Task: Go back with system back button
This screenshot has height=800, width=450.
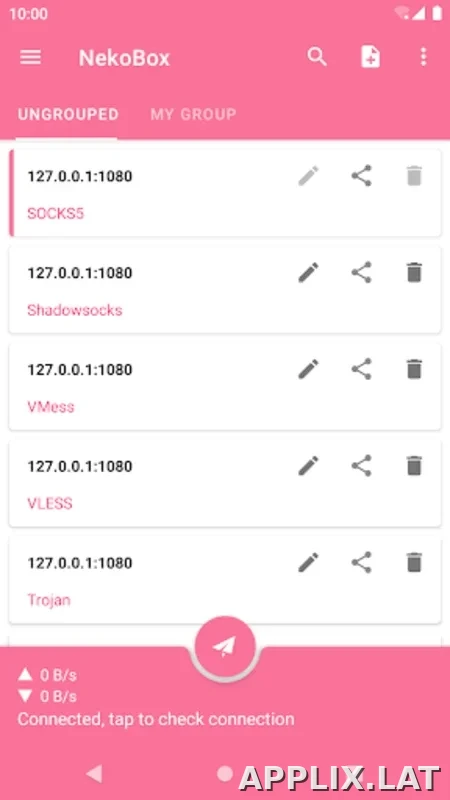Action: click(x=94, y=773)
